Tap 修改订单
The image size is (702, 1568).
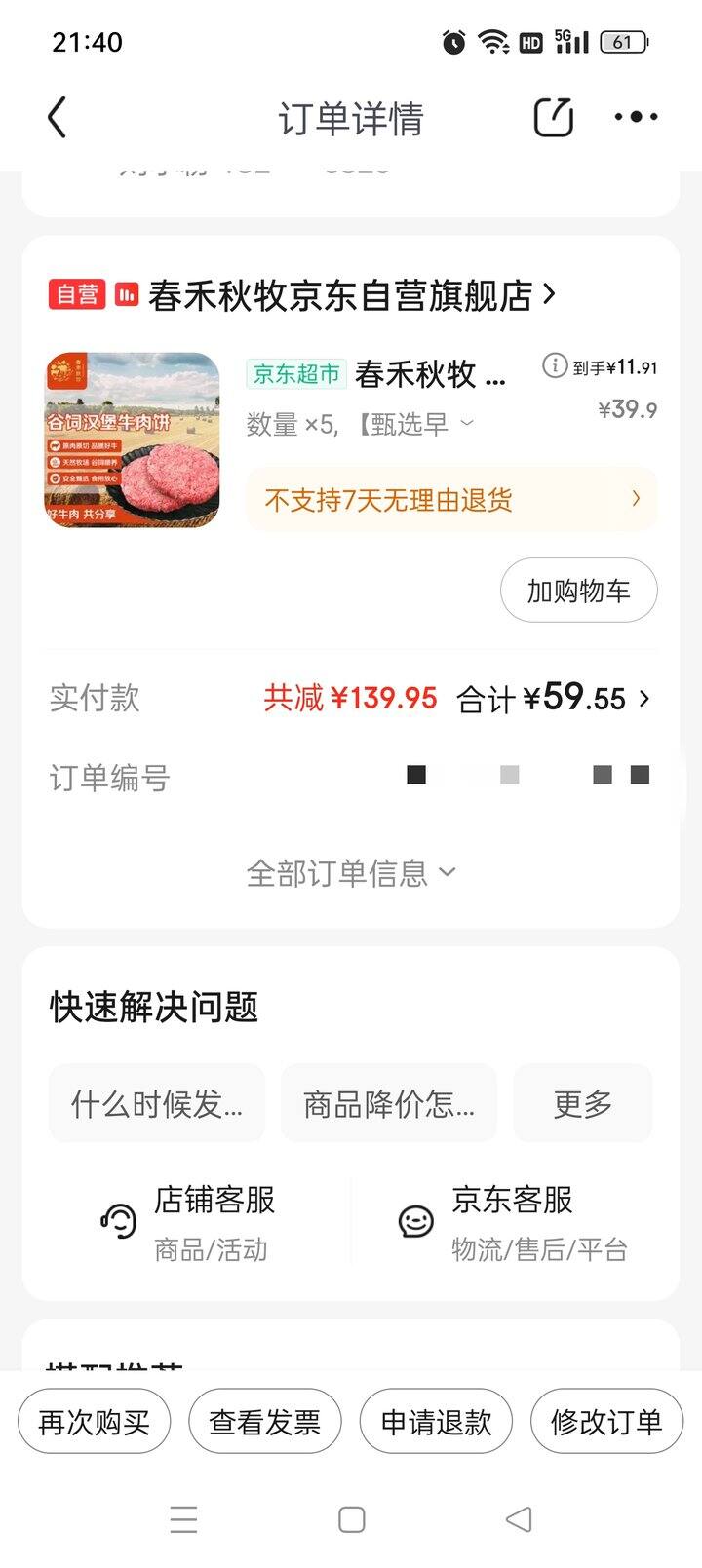tap(606, 1422)
